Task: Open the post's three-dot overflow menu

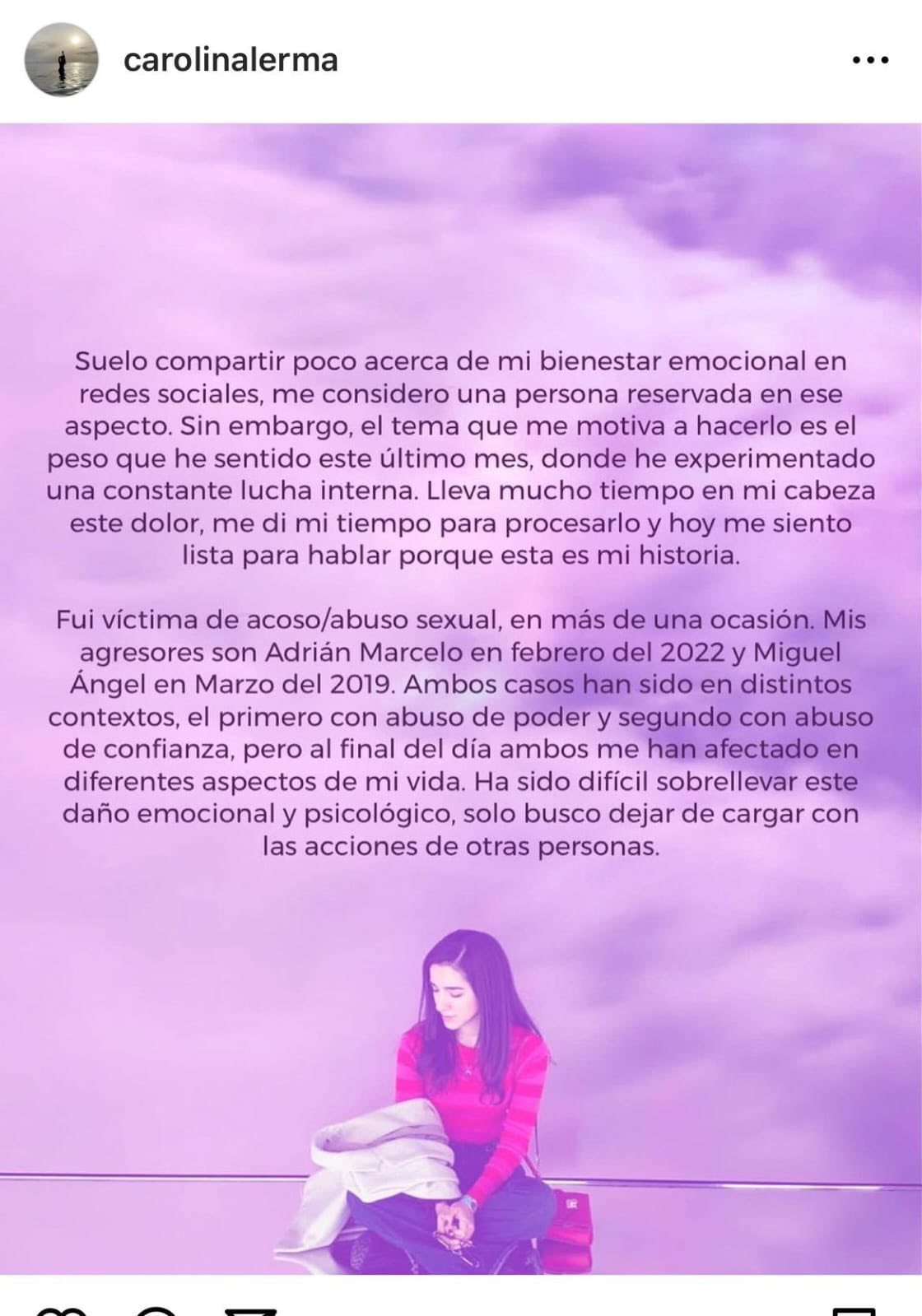Action: click(869, 60)
